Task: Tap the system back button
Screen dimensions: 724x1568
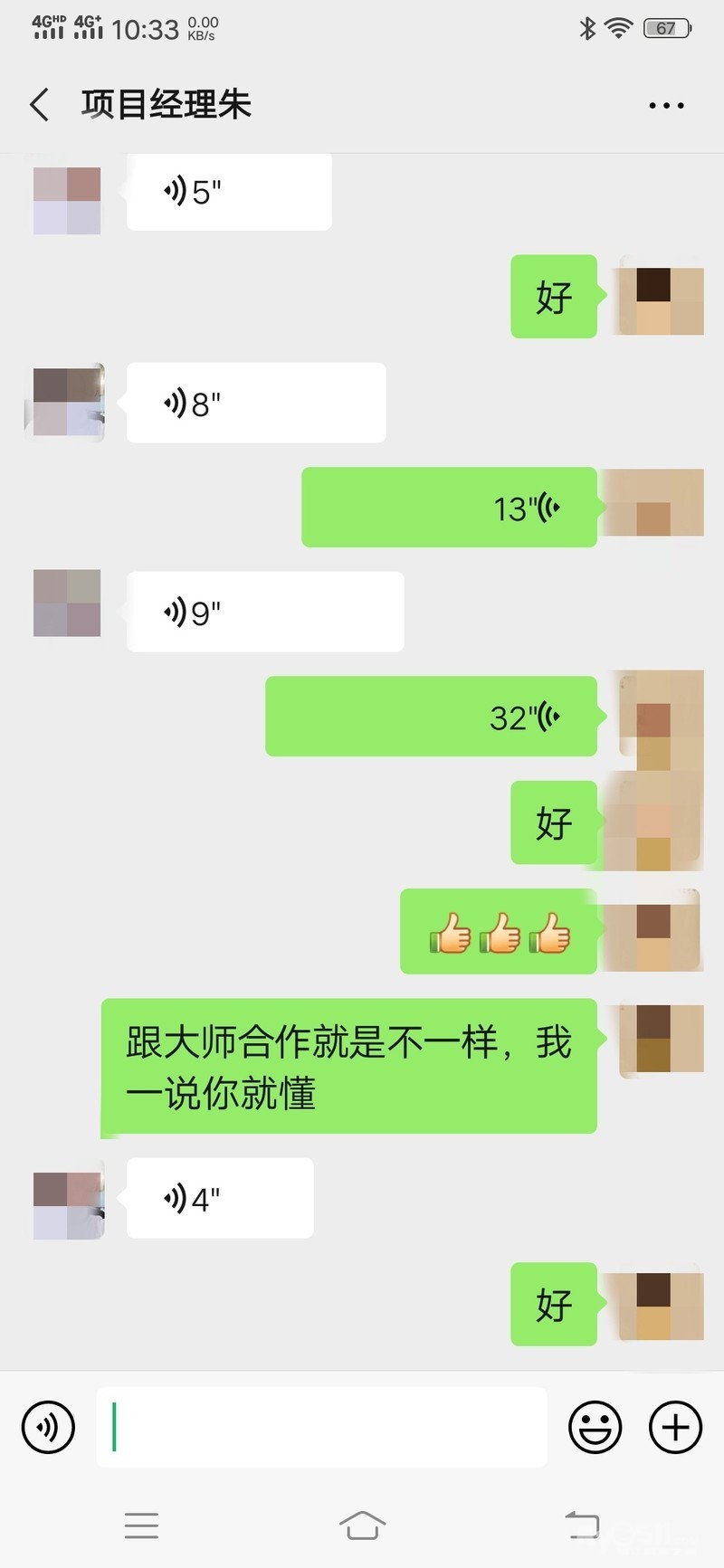Action: [582, 1525]
